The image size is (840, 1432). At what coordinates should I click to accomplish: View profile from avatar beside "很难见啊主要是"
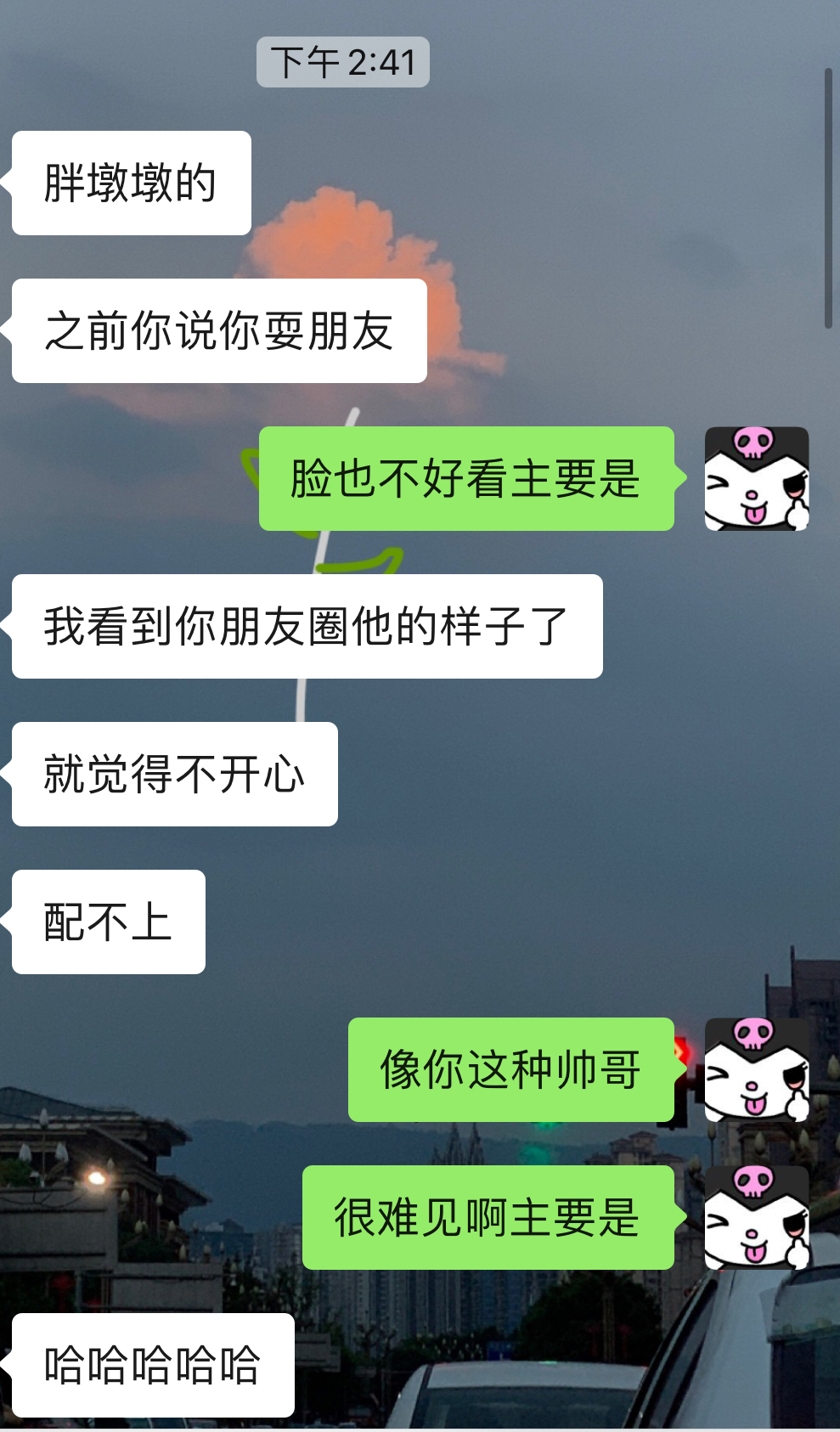(756, 1218)
